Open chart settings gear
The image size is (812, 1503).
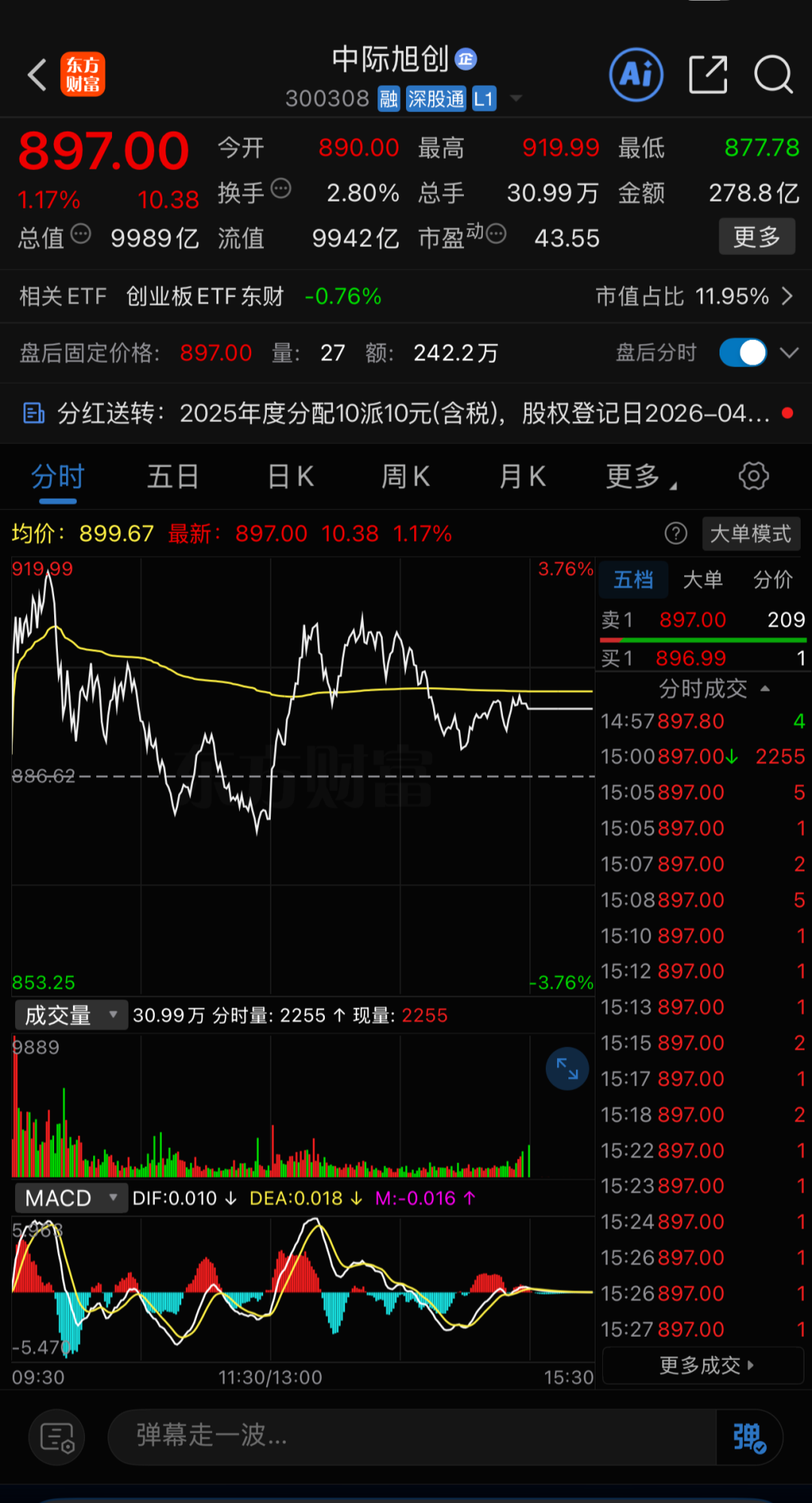coord(753,476)
